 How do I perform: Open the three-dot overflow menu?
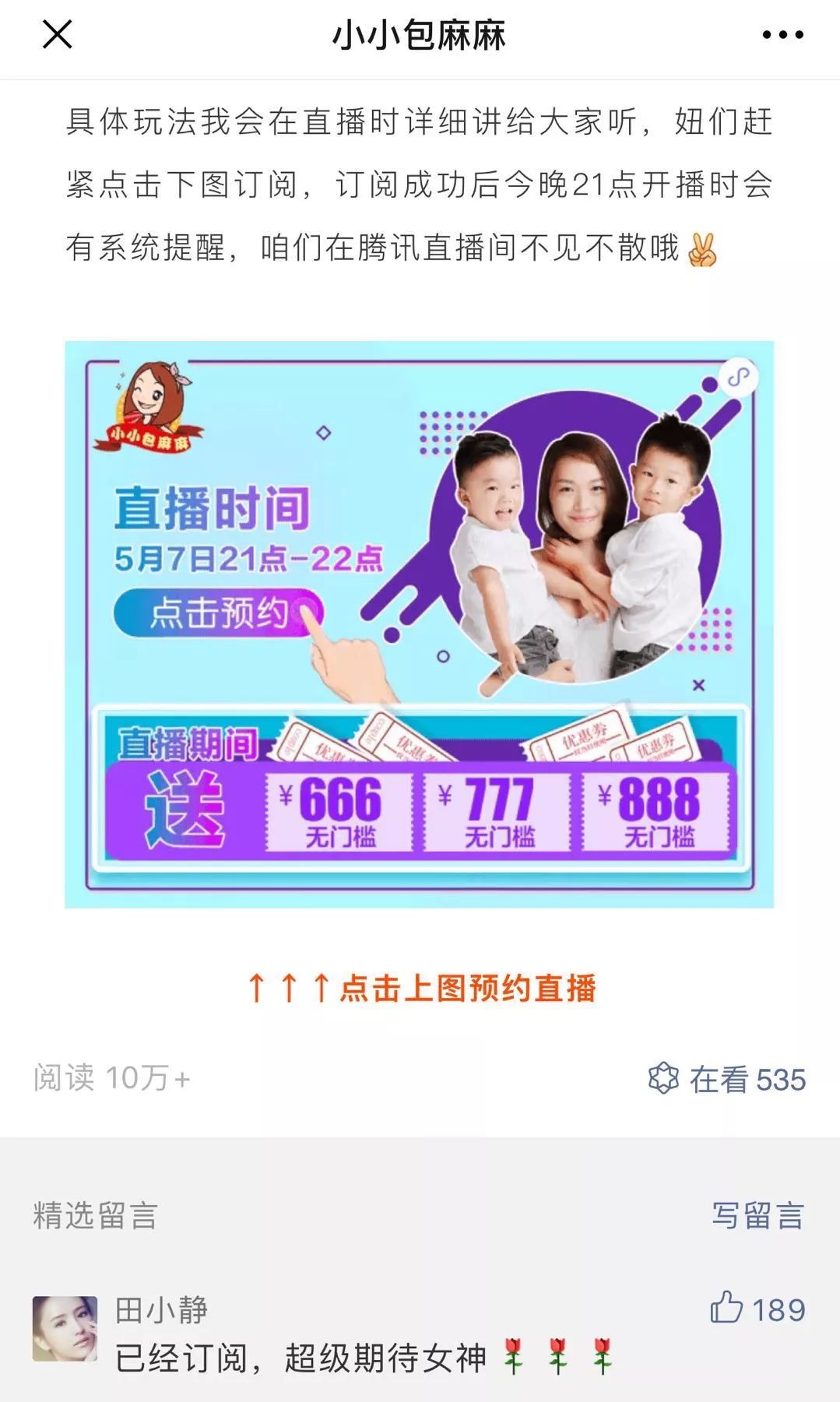click(x=782, y=35)
